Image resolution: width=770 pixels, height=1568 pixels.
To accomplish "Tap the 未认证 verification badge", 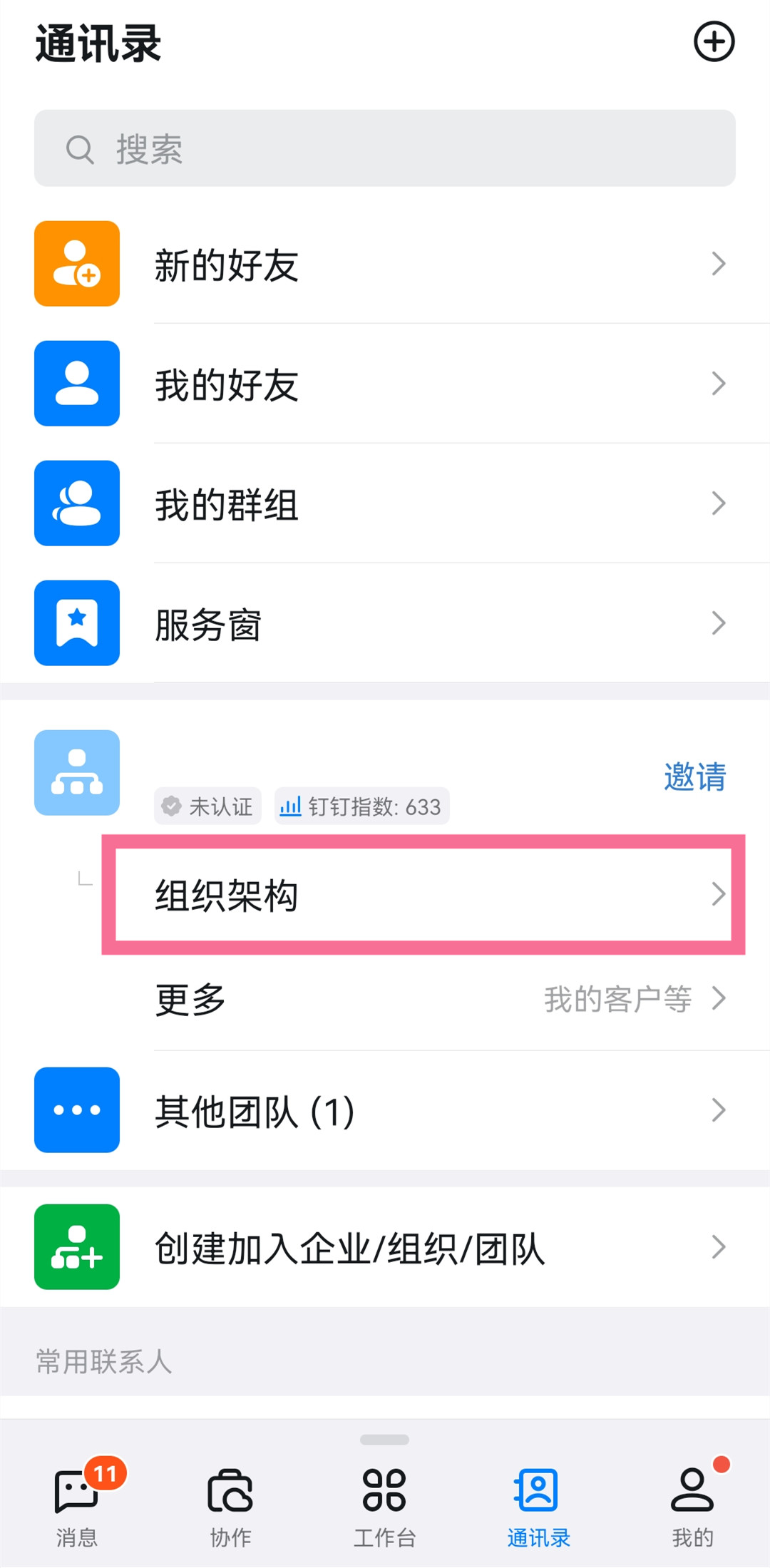I will click(x=207, y=806).
